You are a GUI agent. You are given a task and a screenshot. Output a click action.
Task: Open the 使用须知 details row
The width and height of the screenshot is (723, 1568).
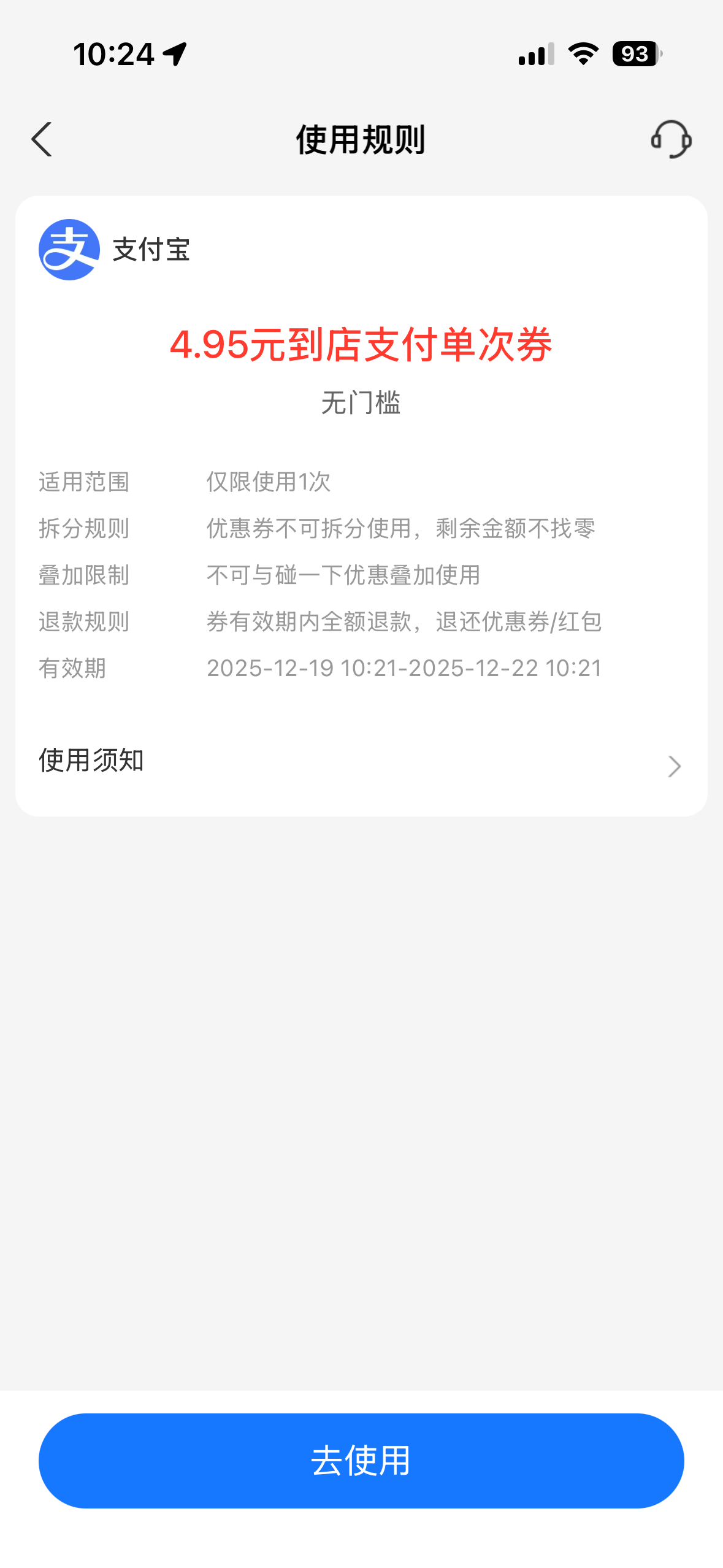click(361, 763)
